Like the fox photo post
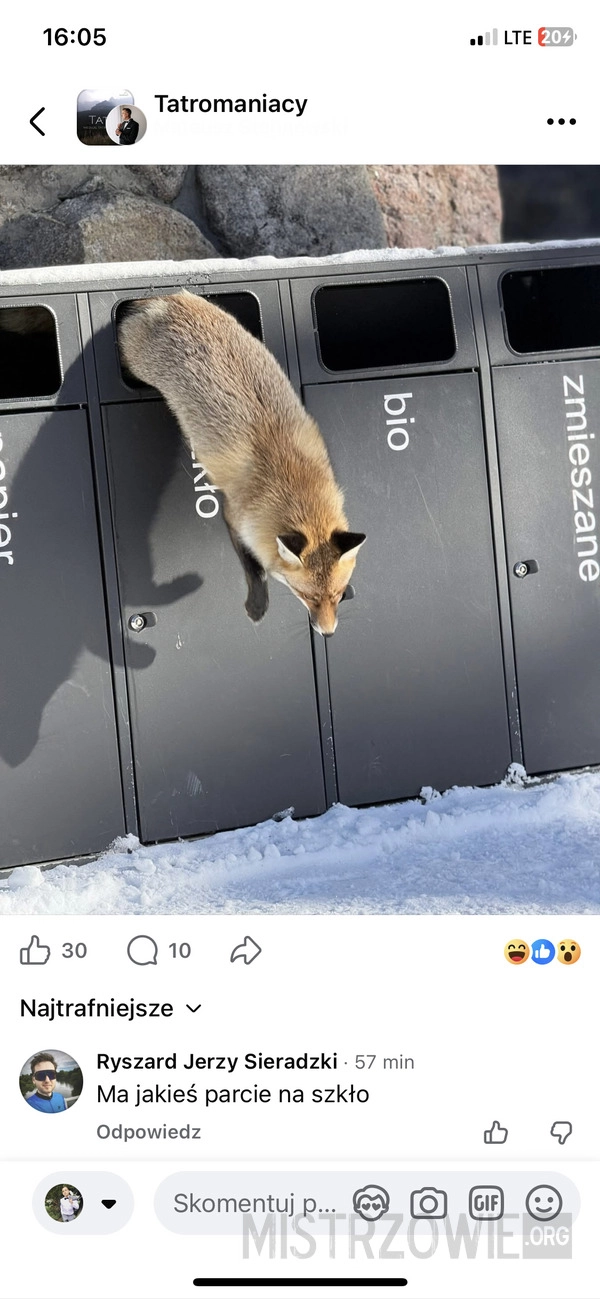 pyautogui.click(x=36, y=950)
